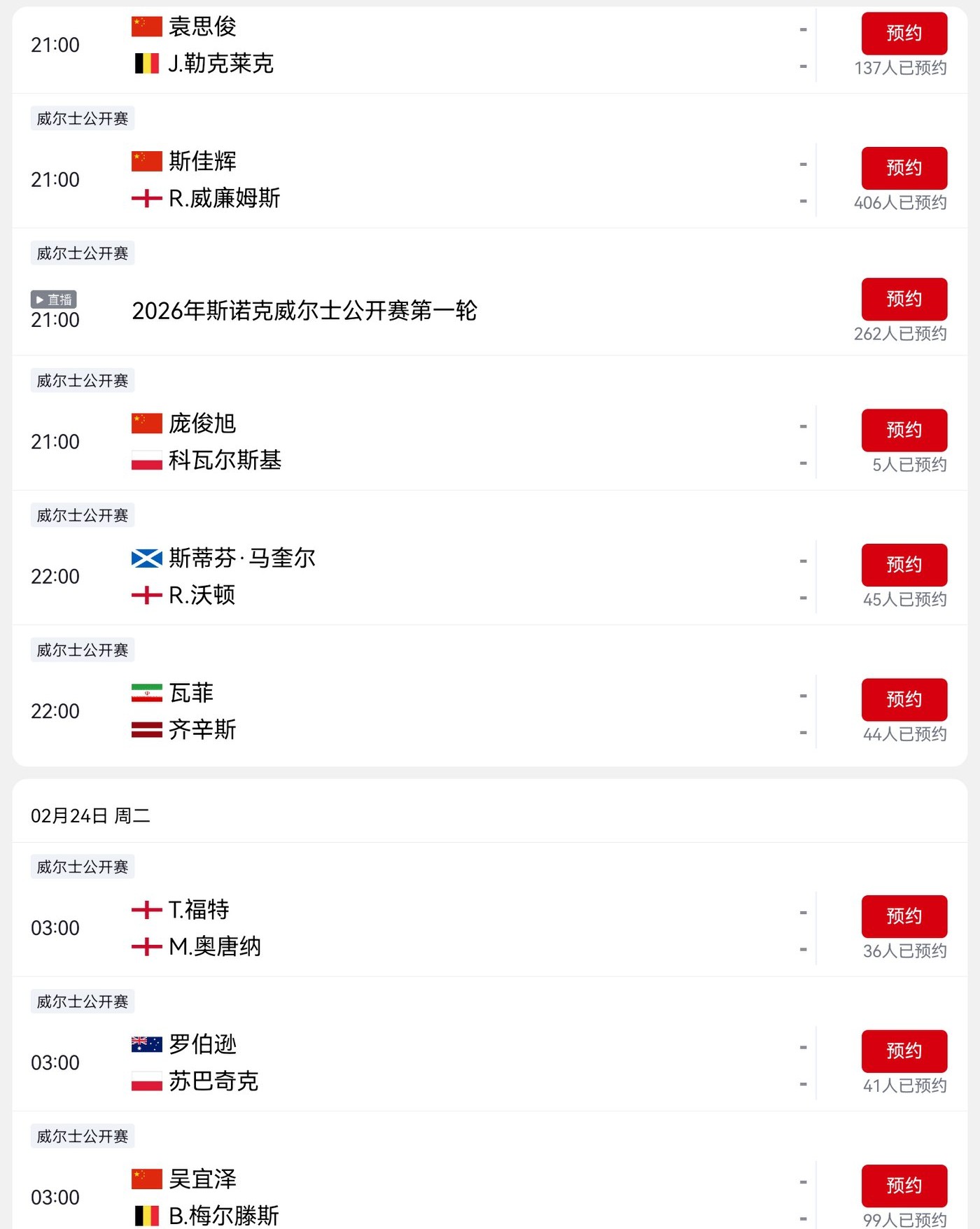Tap 预约 for 罗伯逊 vs 苏巴奇克
This screenshot has width=980, height=1229.
click(904, 1051)
